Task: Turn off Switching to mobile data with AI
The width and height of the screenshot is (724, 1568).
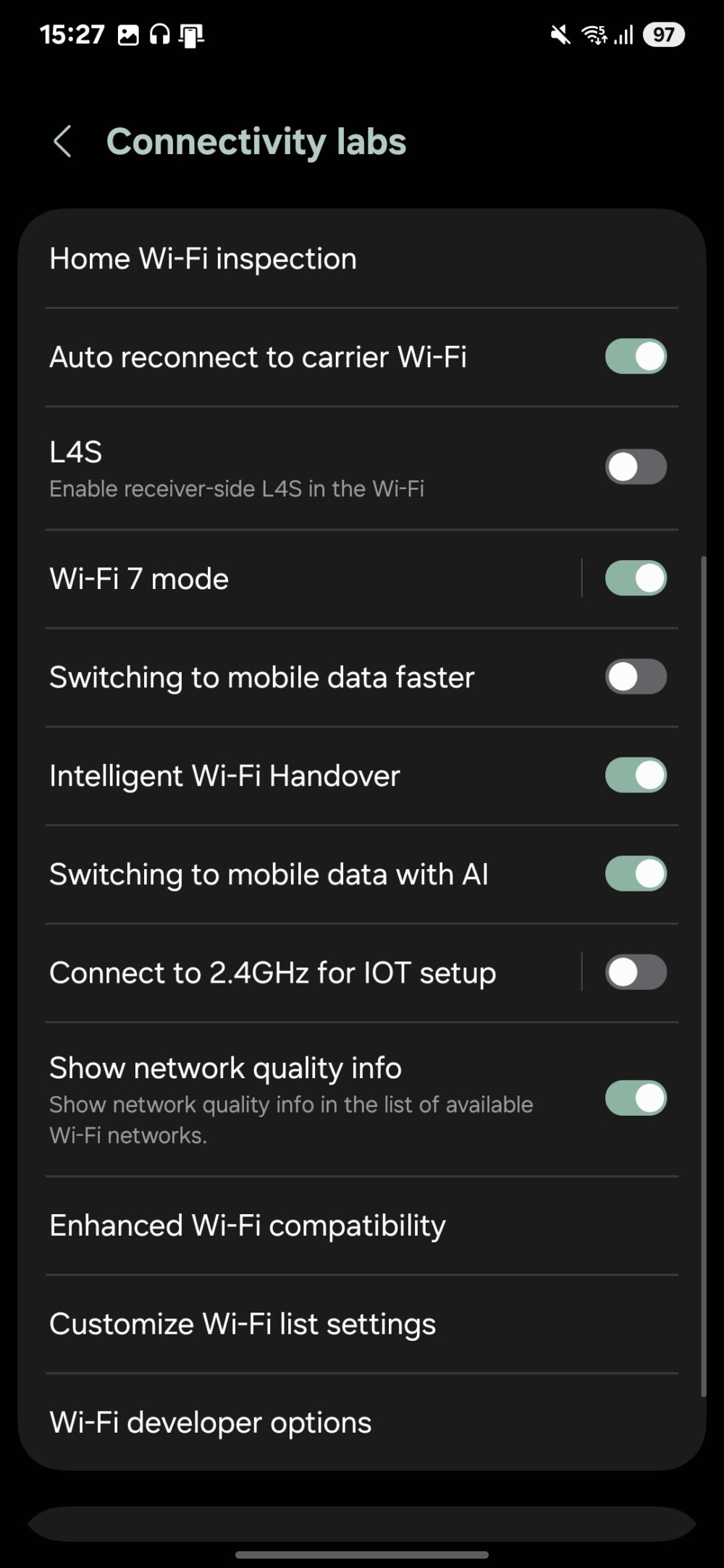Action: [635, 873]
